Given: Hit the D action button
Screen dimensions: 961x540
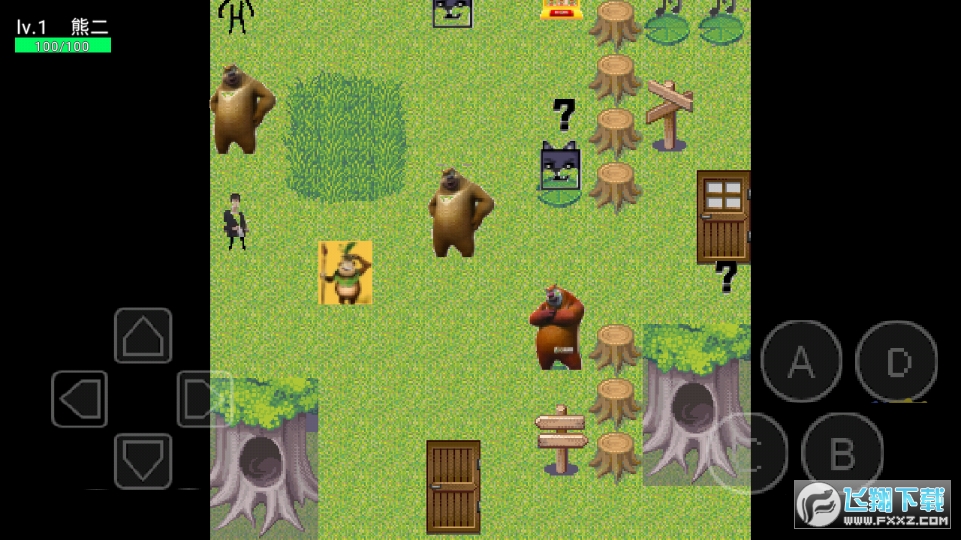Looking at the screenshot, I should pyautogui.click(x=897, y=362).
